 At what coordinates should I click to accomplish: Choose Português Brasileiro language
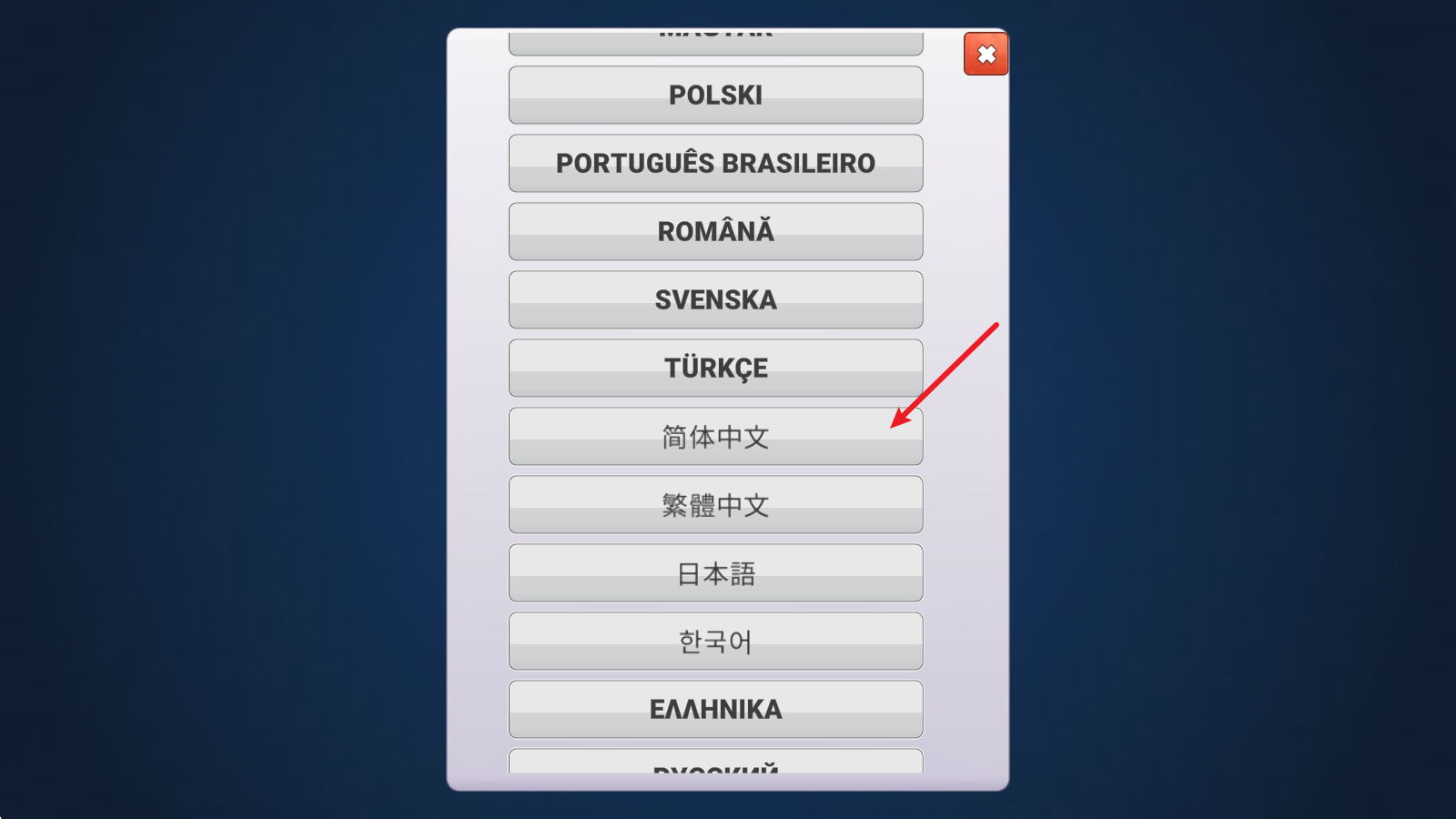tap(715, 163)
